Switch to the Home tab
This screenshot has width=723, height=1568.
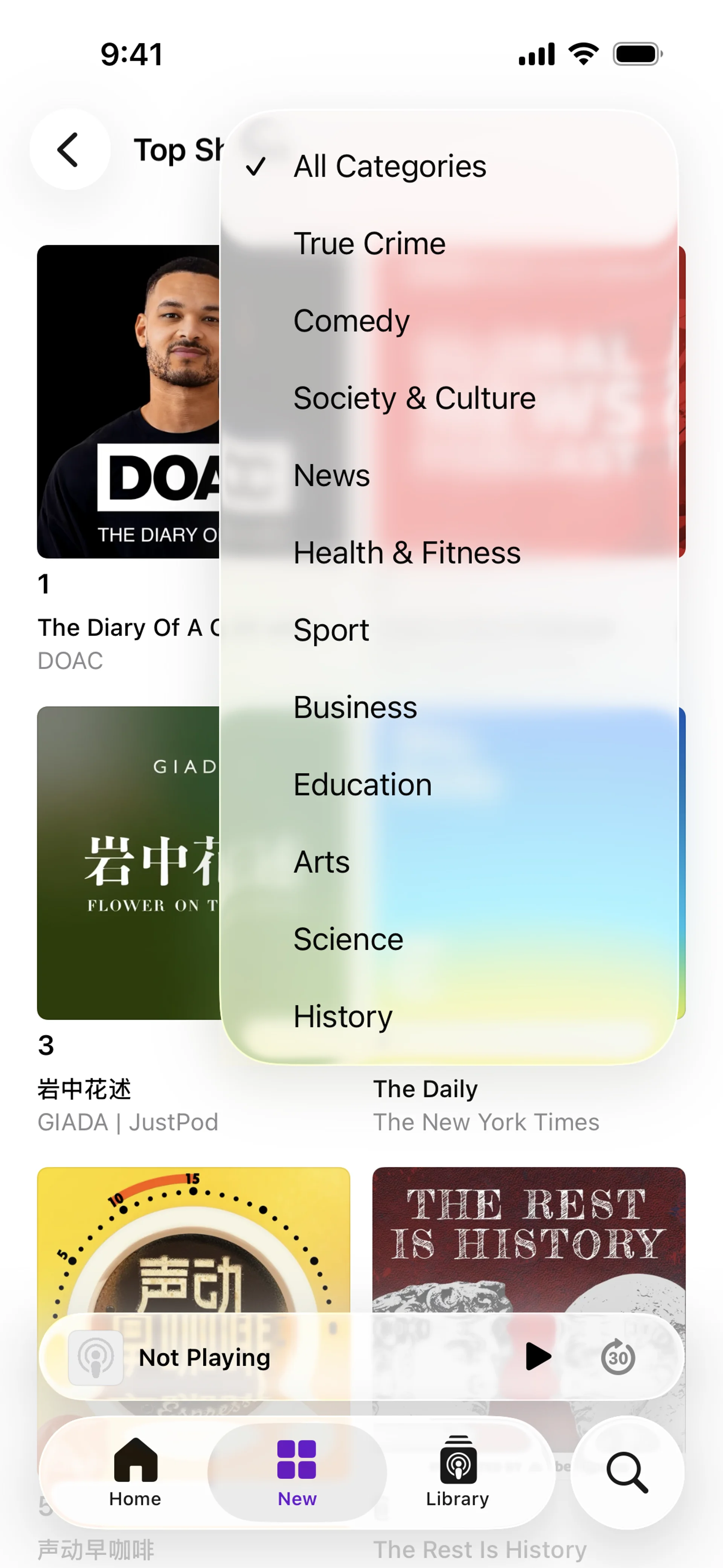135,1471
